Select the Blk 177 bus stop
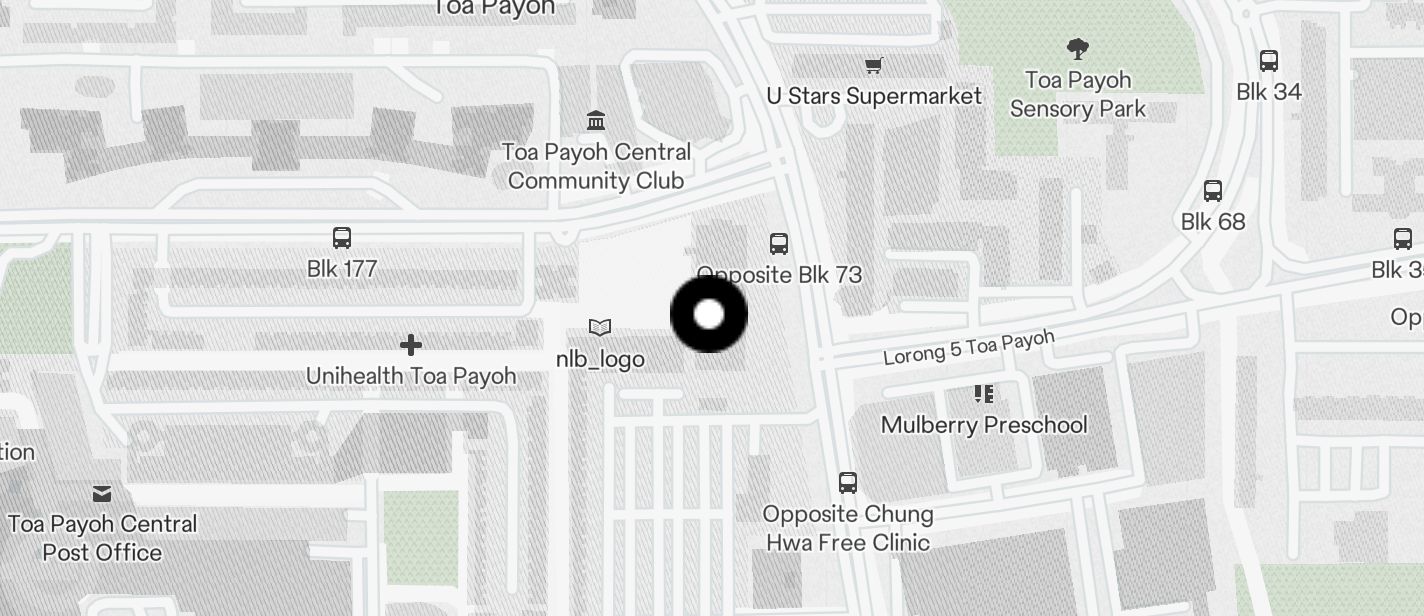 pos(342,239)
